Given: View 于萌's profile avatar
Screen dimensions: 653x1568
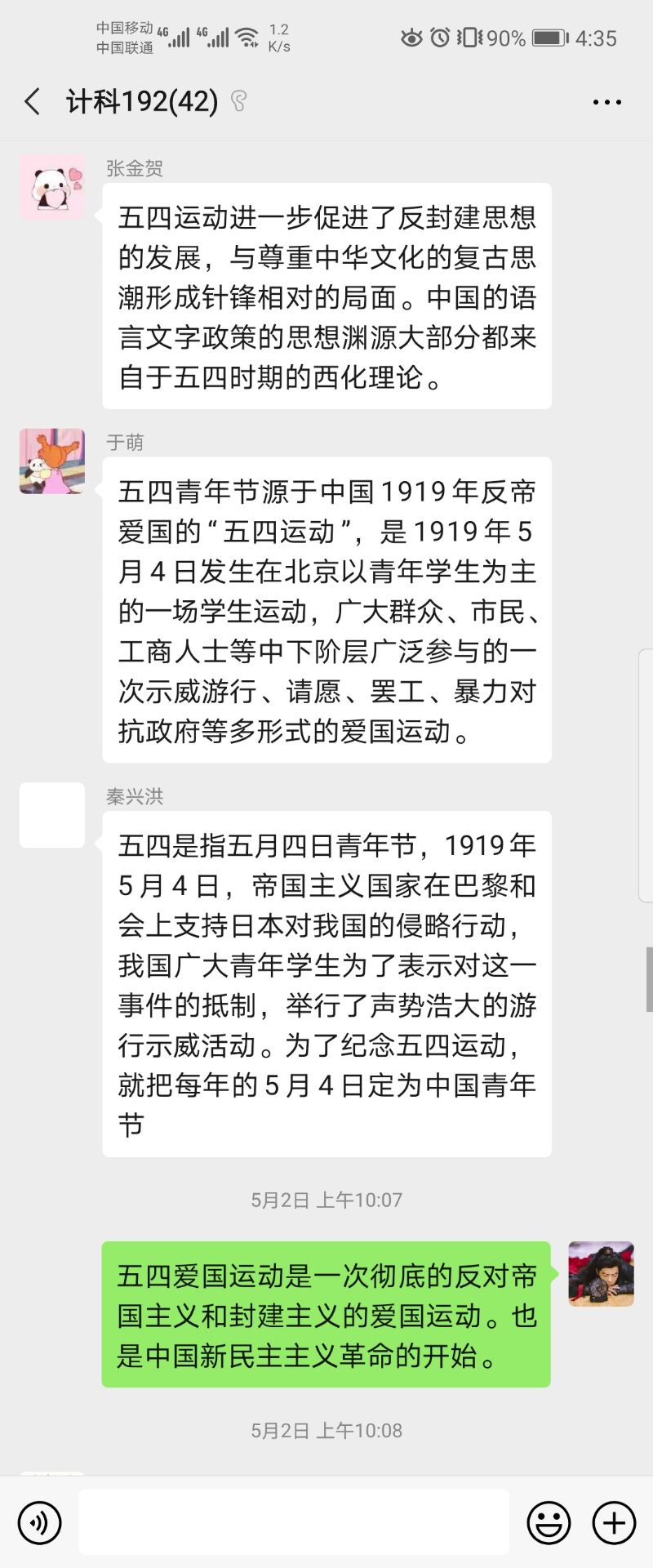Looking at the screenshot, I should (x=52, y=461).
